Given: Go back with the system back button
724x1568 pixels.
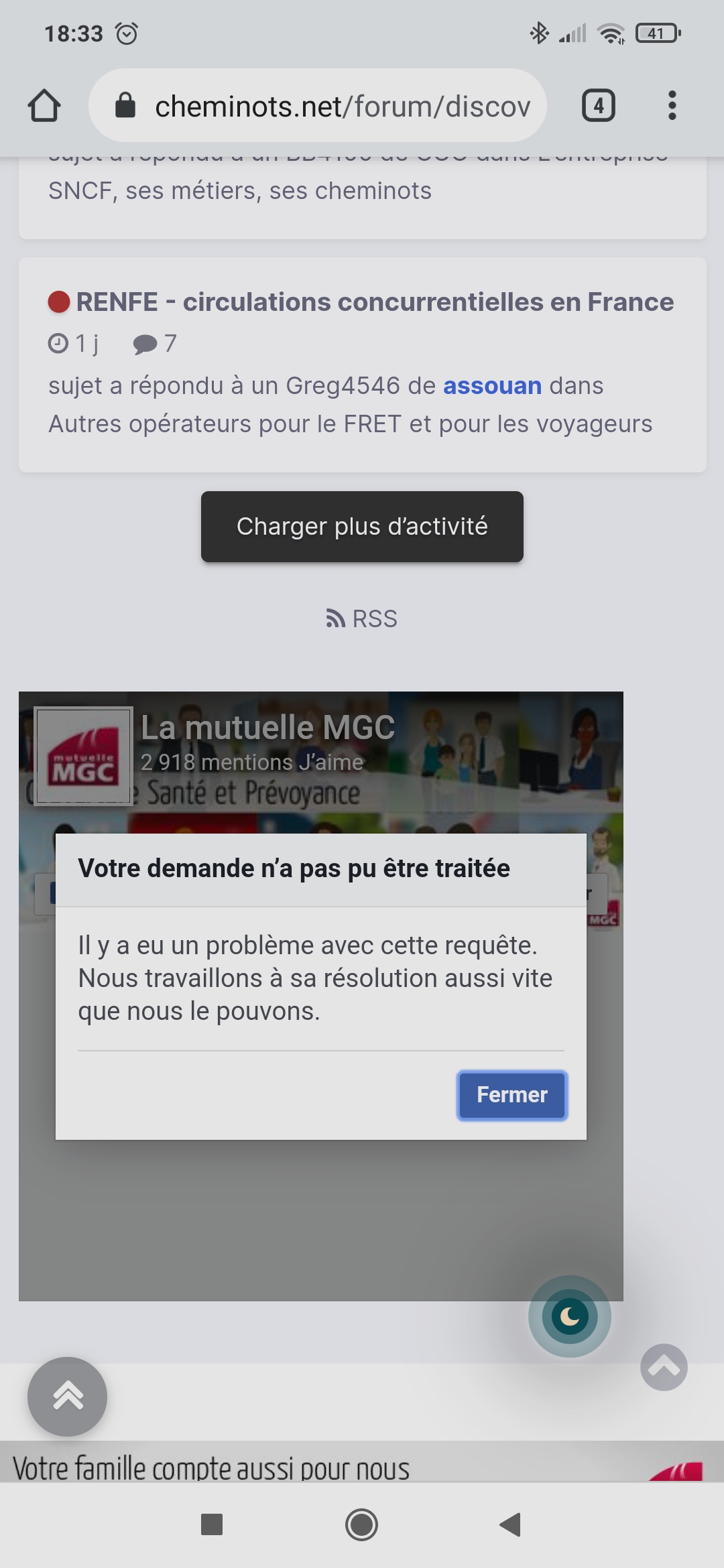Looking at the screenshot, I should pos(511,1525).
